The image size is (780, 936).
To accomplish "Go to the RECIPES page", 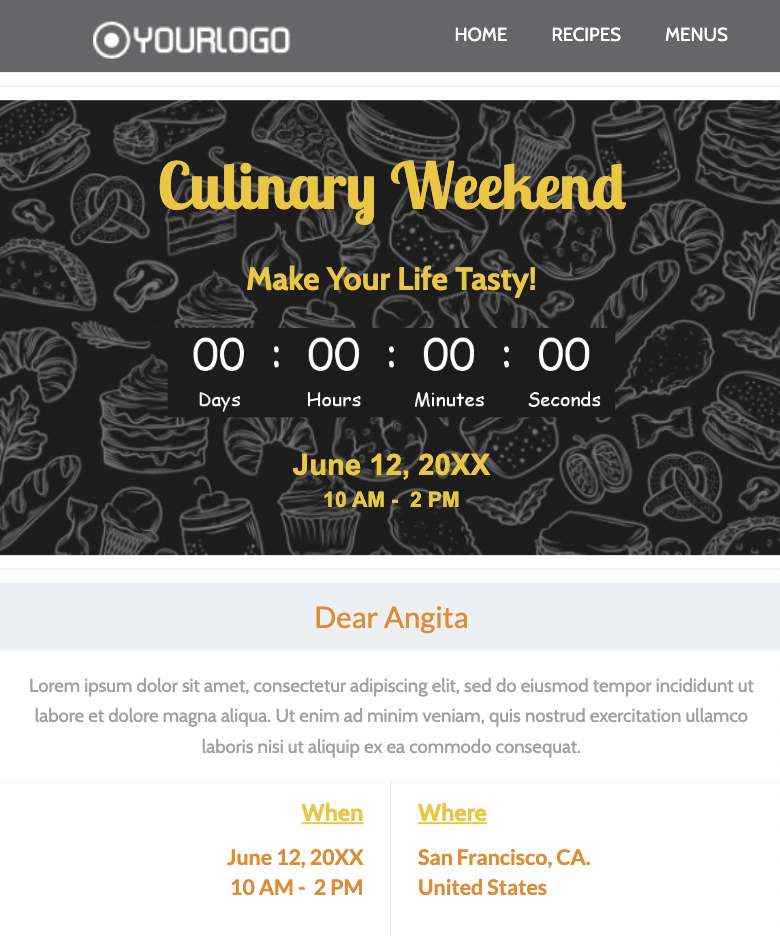I will tap(586, 35).
